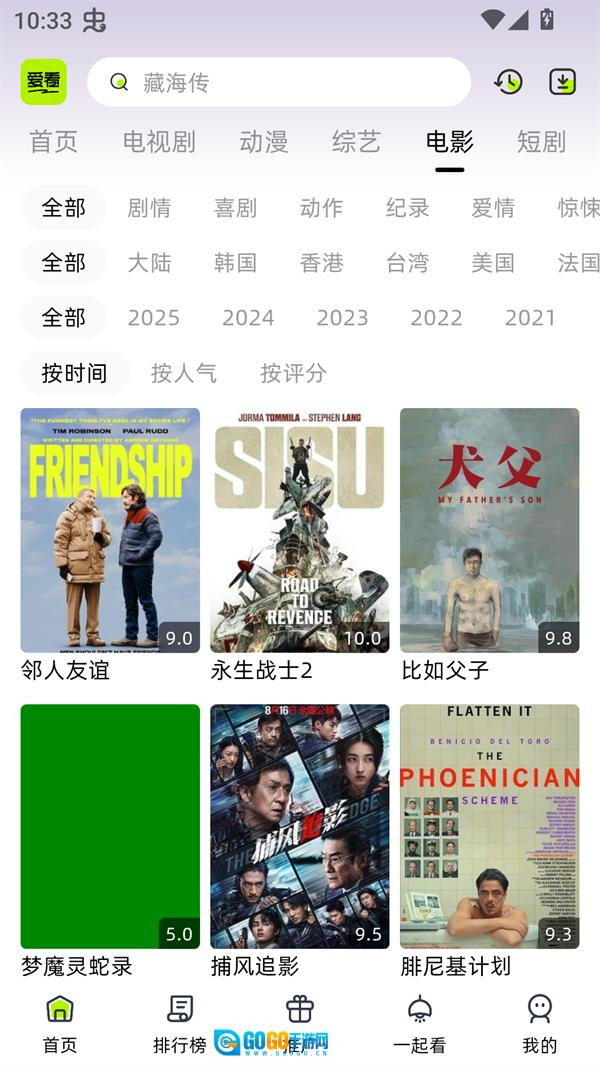600x1066 pixels.
Task: Select the 2024 year filter
Action: 248,318
